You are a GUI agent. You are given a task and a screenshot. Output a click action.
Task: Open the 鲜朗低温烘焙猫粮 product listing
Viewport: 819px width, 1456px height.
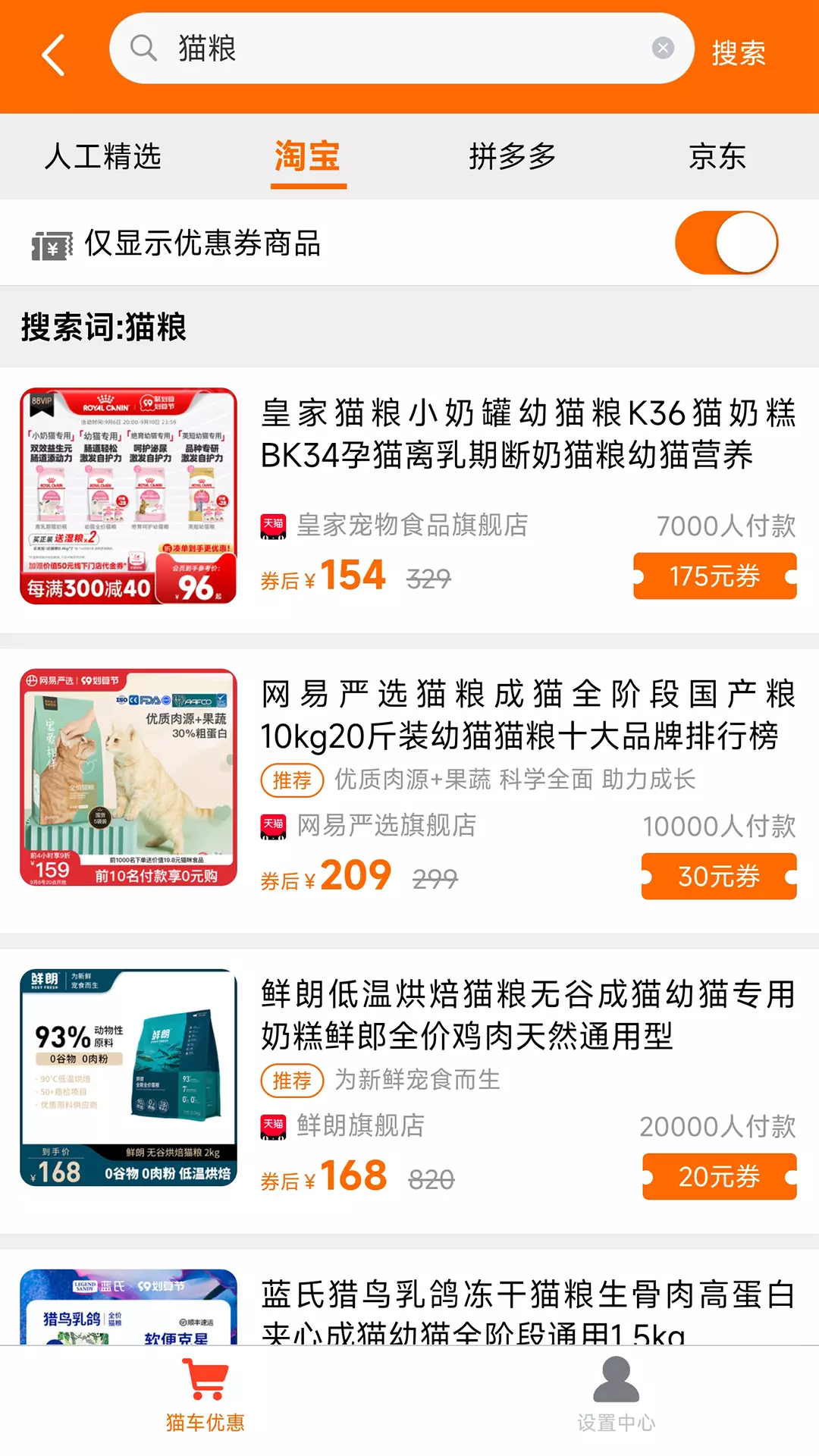[409, 1090]
